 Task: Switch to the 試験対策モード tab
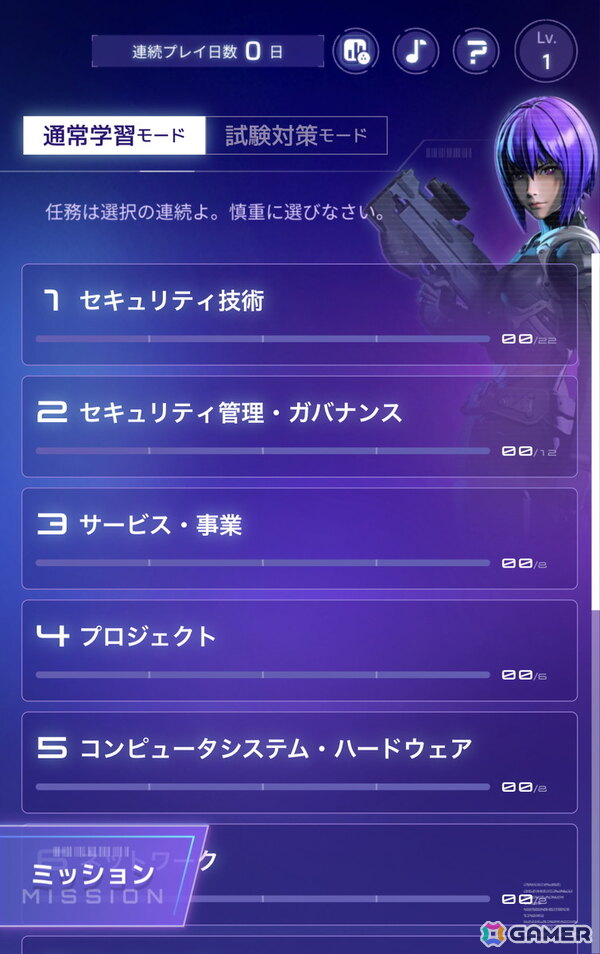tap(296, 136)
